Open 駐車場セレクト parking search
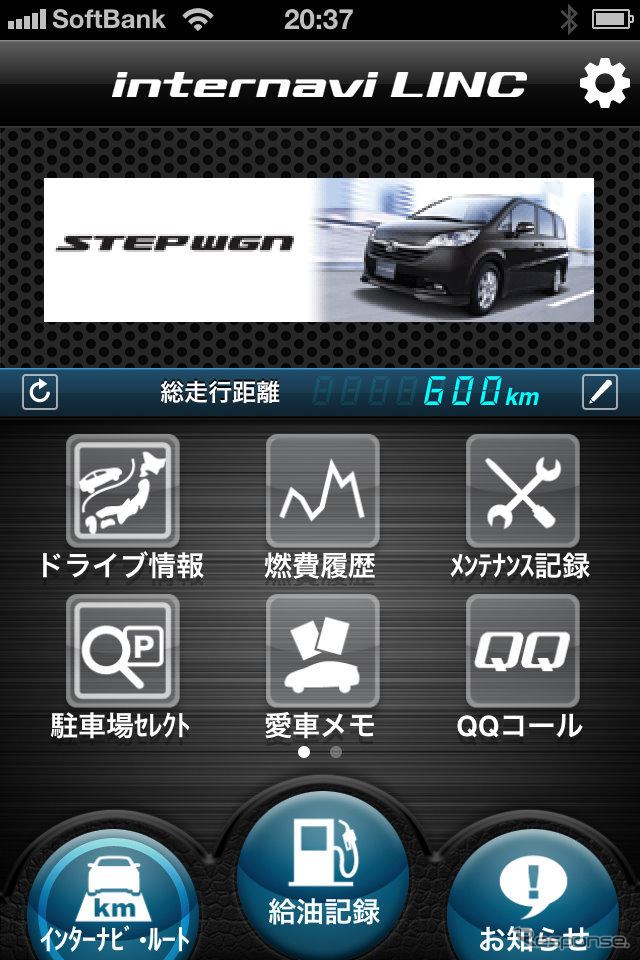The height and width of the screenshot is (960, 640). coord(122,652)
